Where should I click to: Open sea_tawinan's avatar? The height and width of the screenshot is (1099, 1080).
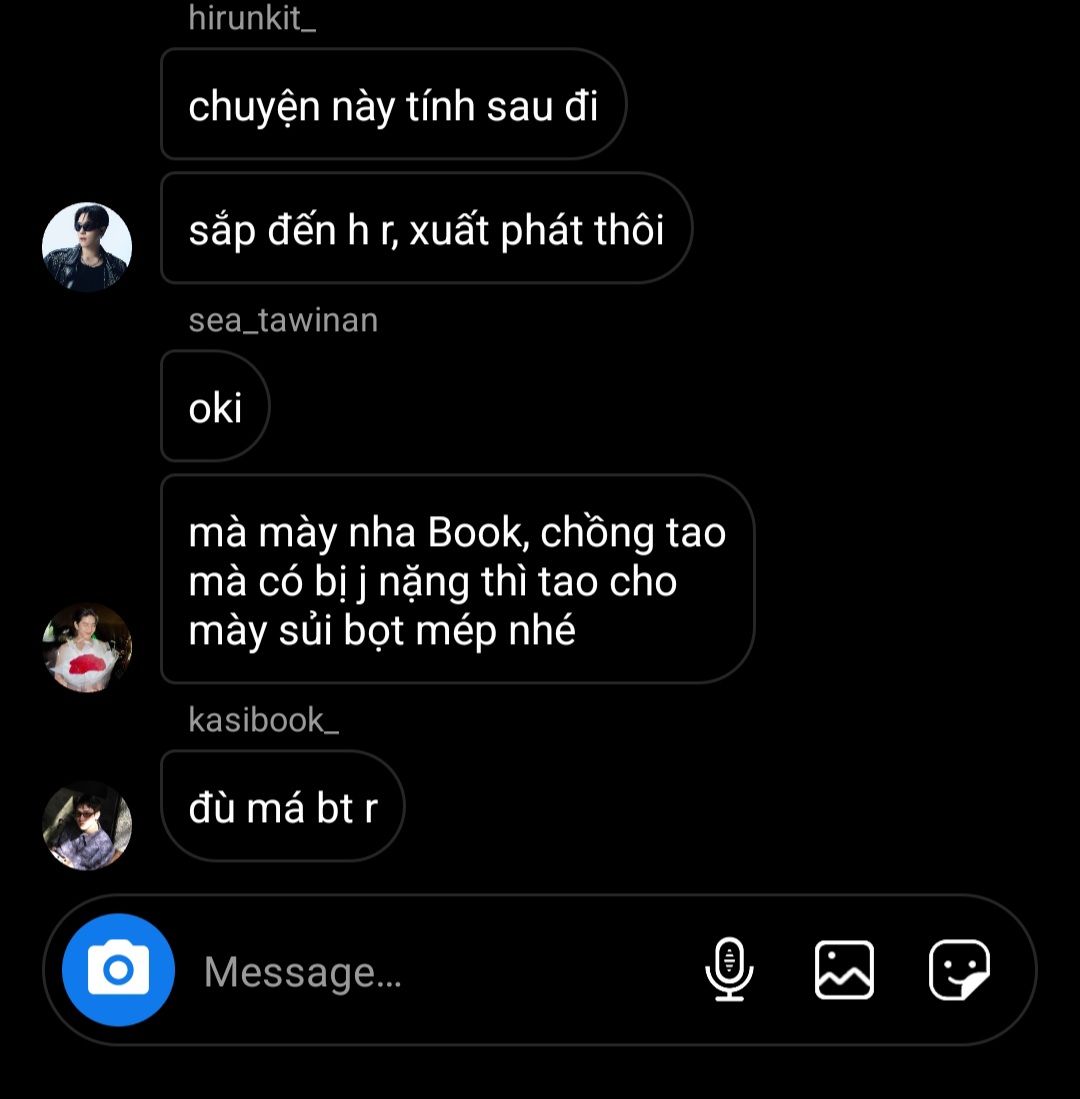pyautogui.click(x=87, y=648)
